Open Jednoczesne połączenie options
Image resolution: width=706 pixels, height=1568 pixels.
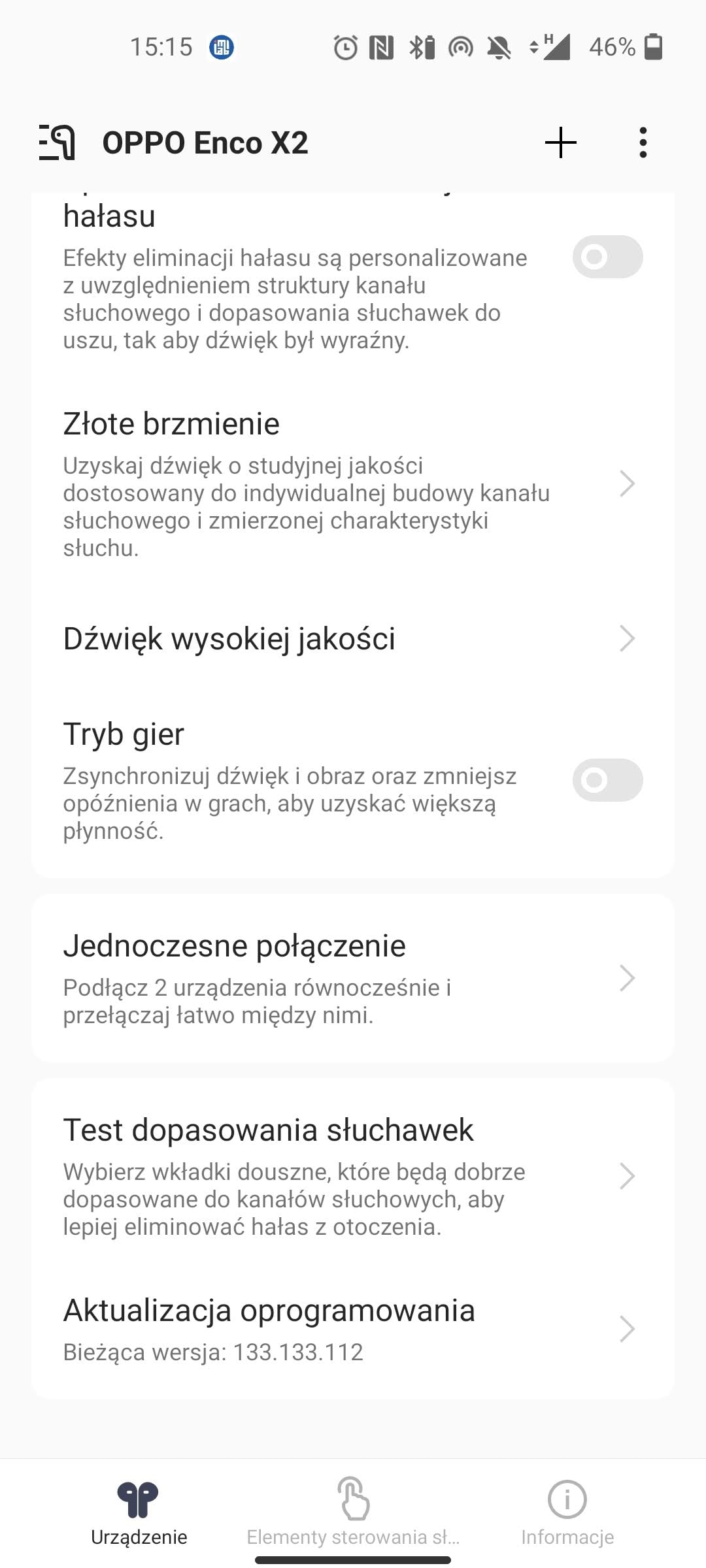pos(353,979)
